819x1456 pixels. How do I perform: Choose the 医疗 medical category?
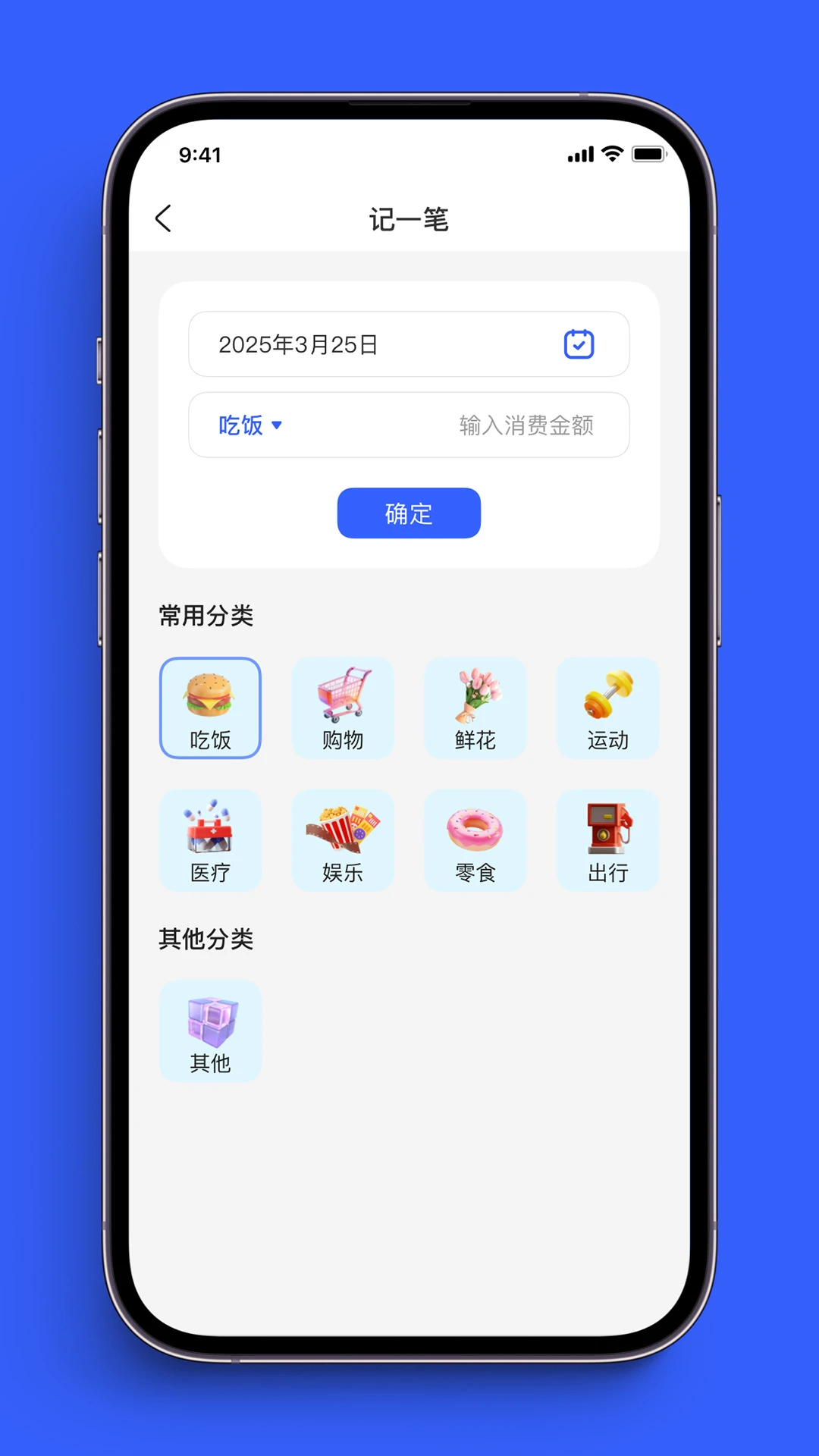tap(210, 840)
